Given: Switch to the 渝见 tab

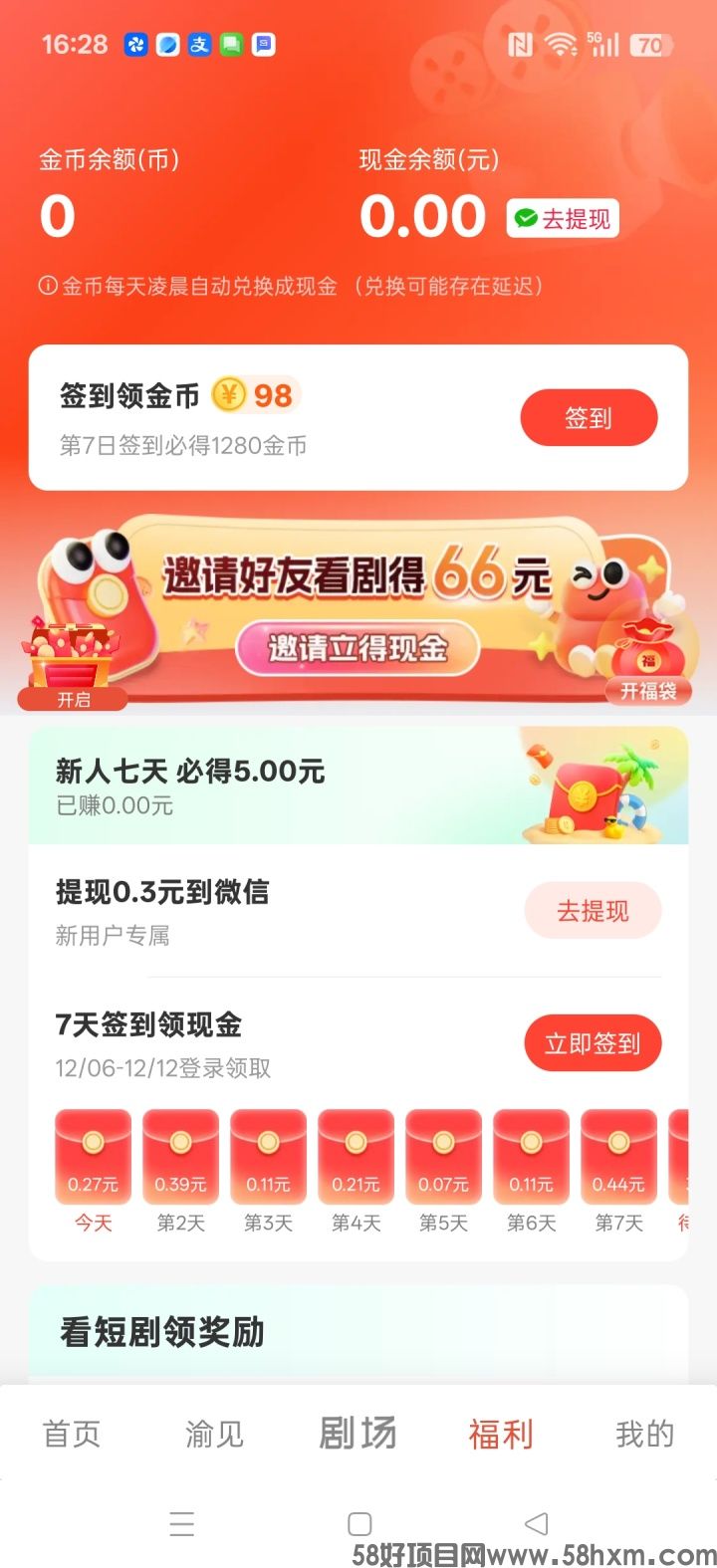Looking at the screenshot, I should tap(214, 1434).
